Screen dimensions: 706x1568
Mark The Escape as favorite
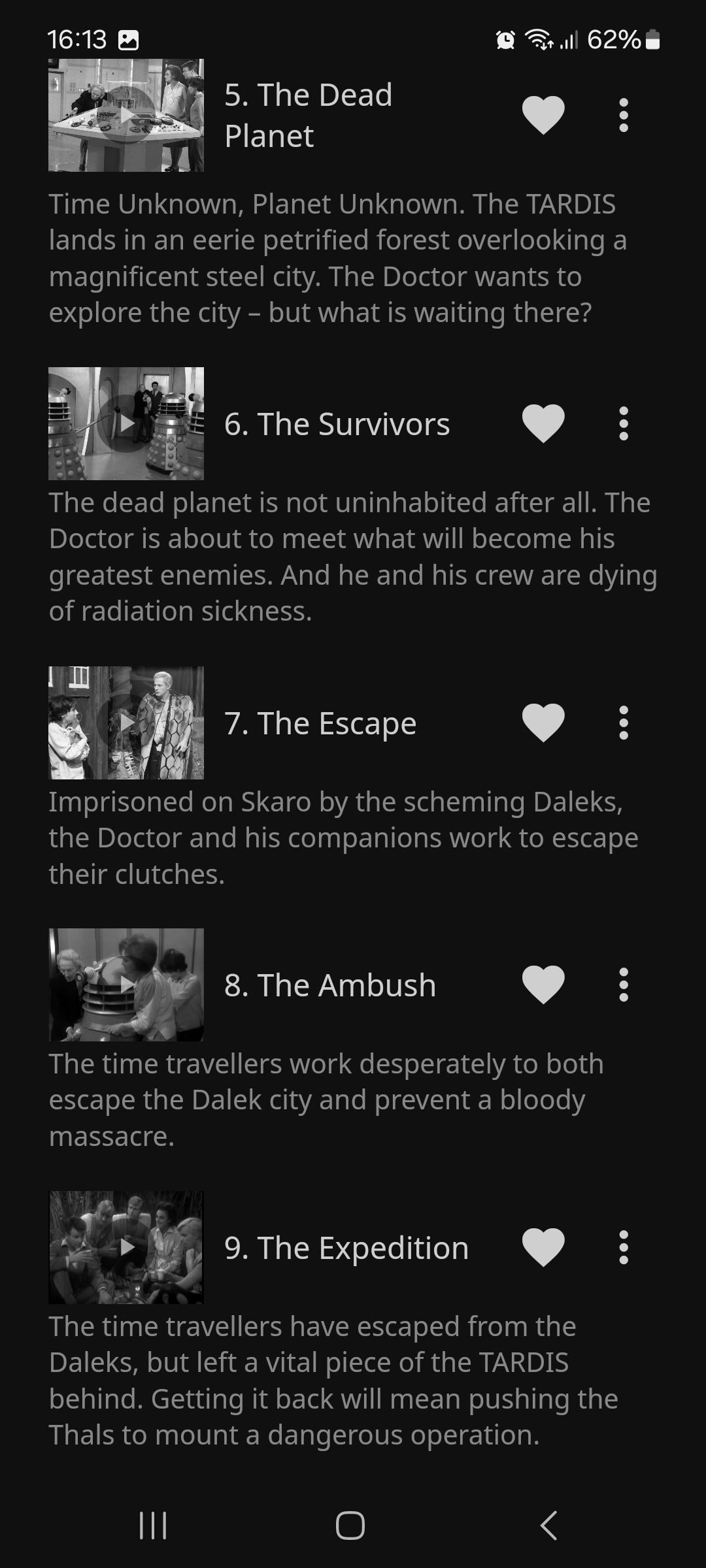tap(543, 723)
